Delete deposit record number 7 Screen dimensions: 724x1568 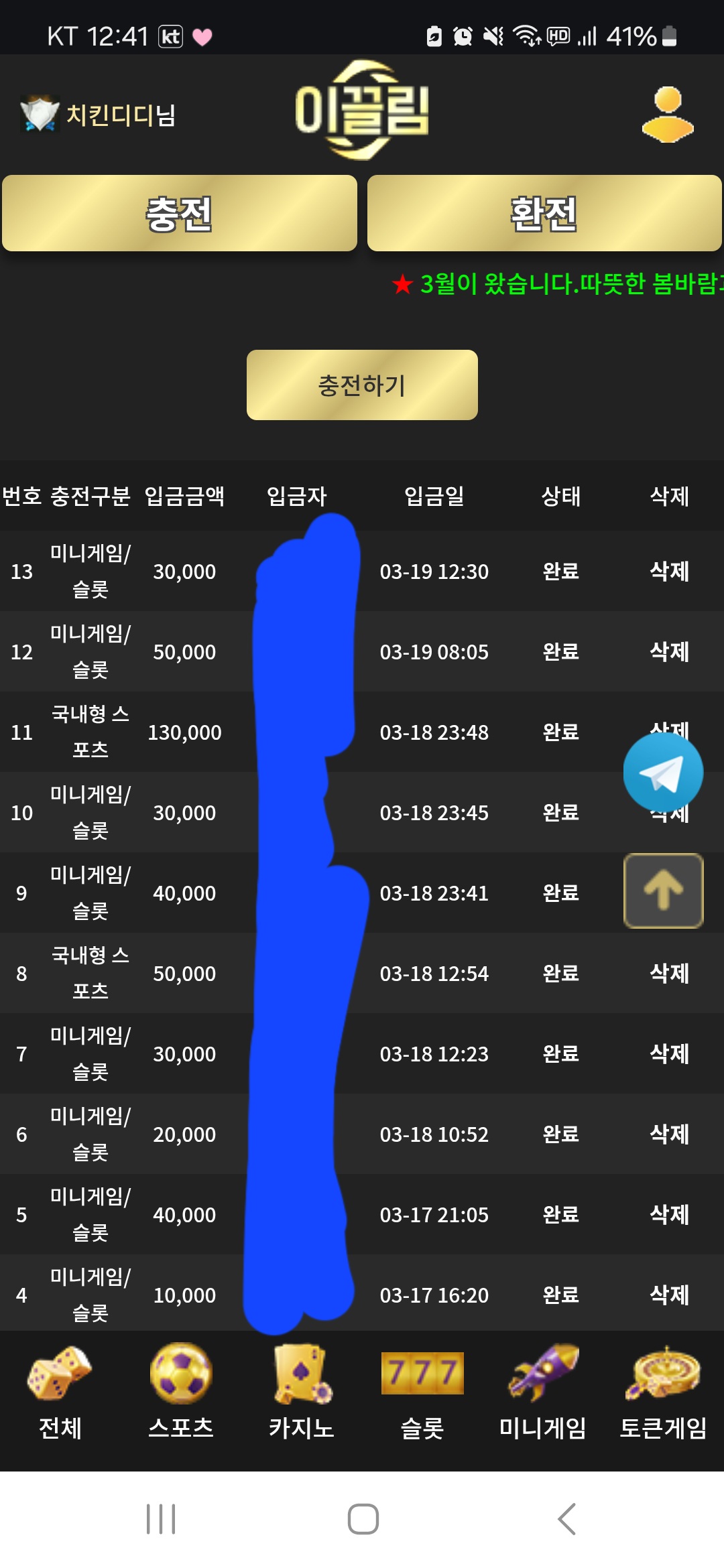(669, 1054)
